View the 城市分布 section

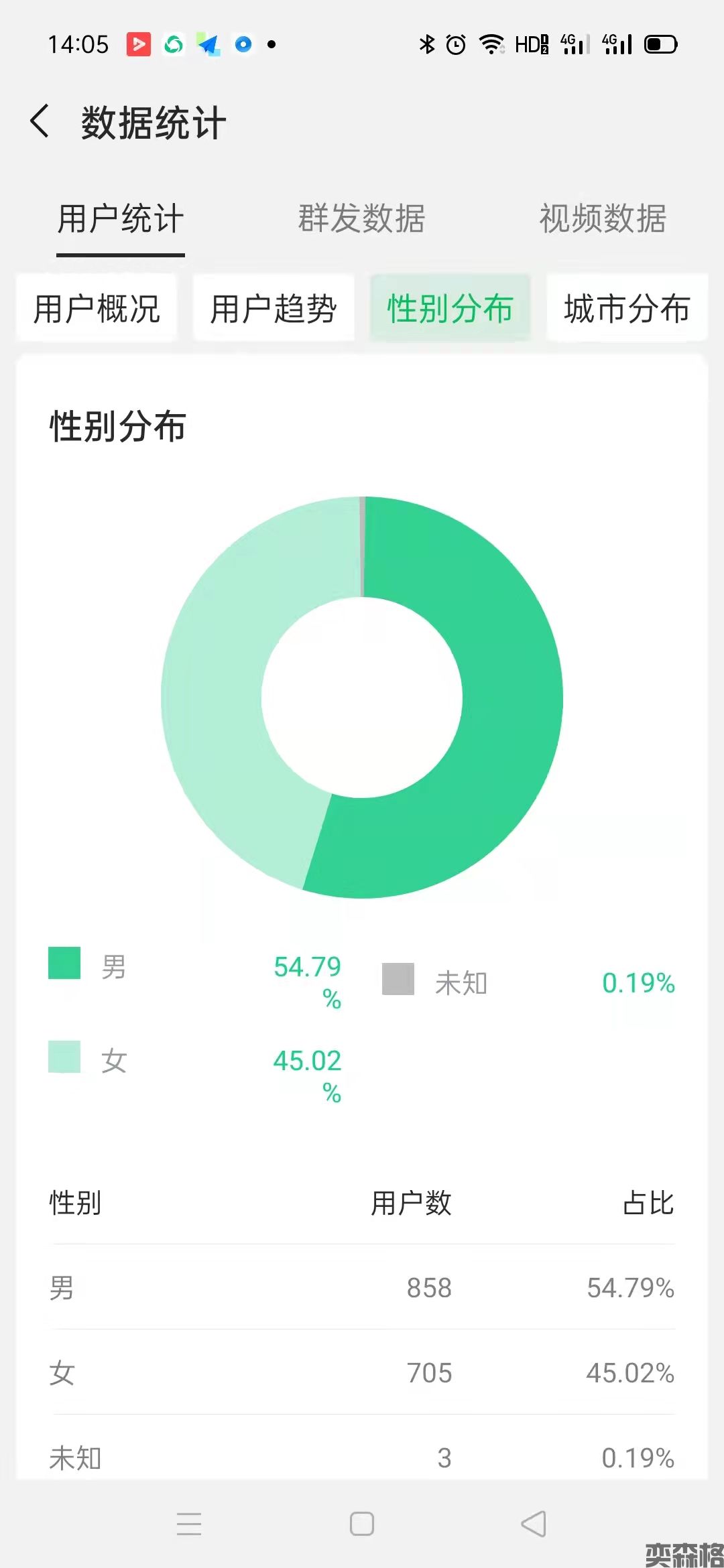pyautogui.click(x=627, y=309)
